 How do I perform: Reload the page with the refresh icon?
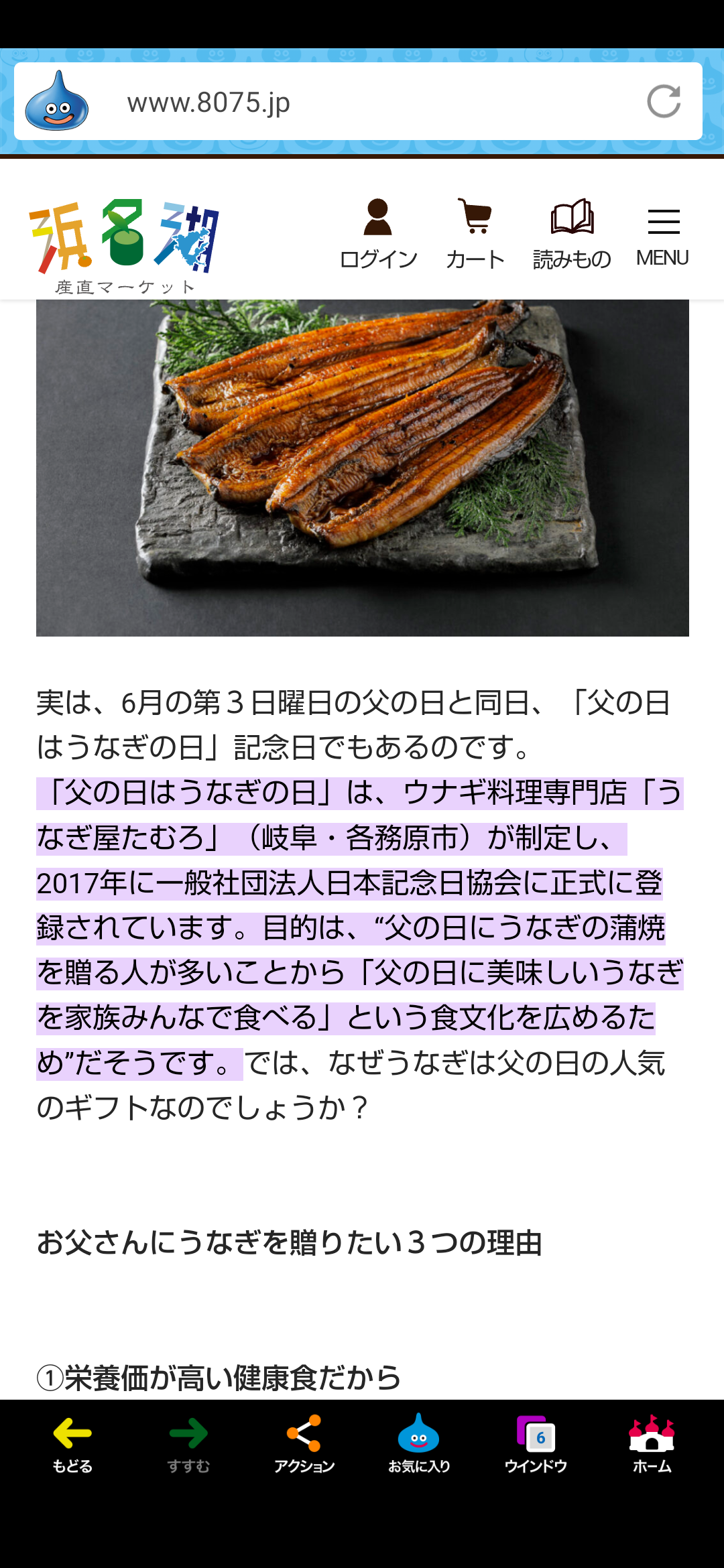(x=664, y=102)
